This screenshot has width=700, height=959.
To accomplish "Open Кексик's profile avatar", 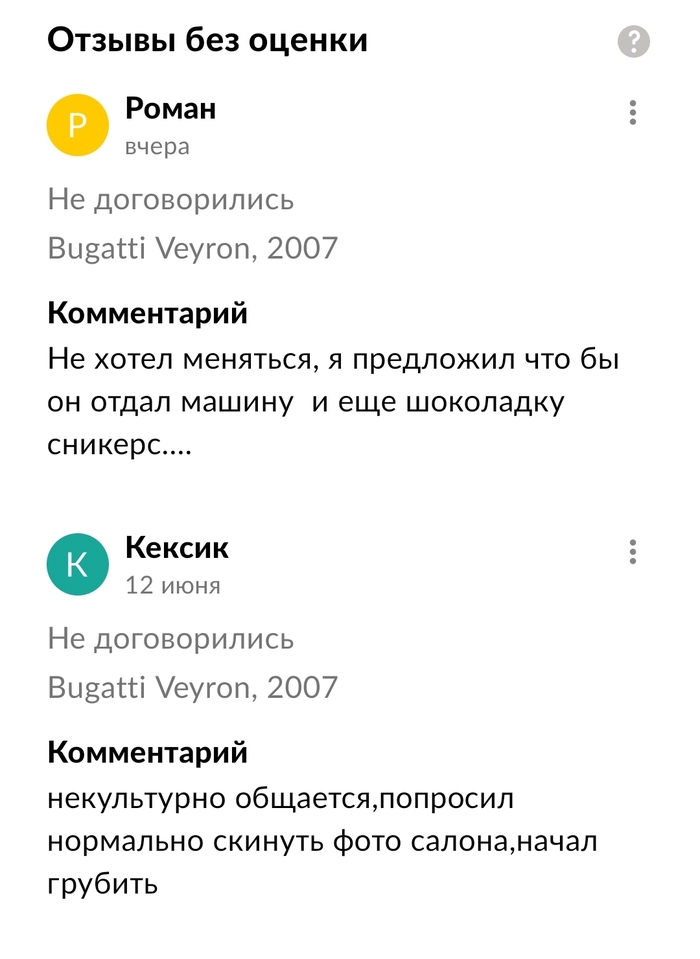I will (x=77, y=564).
